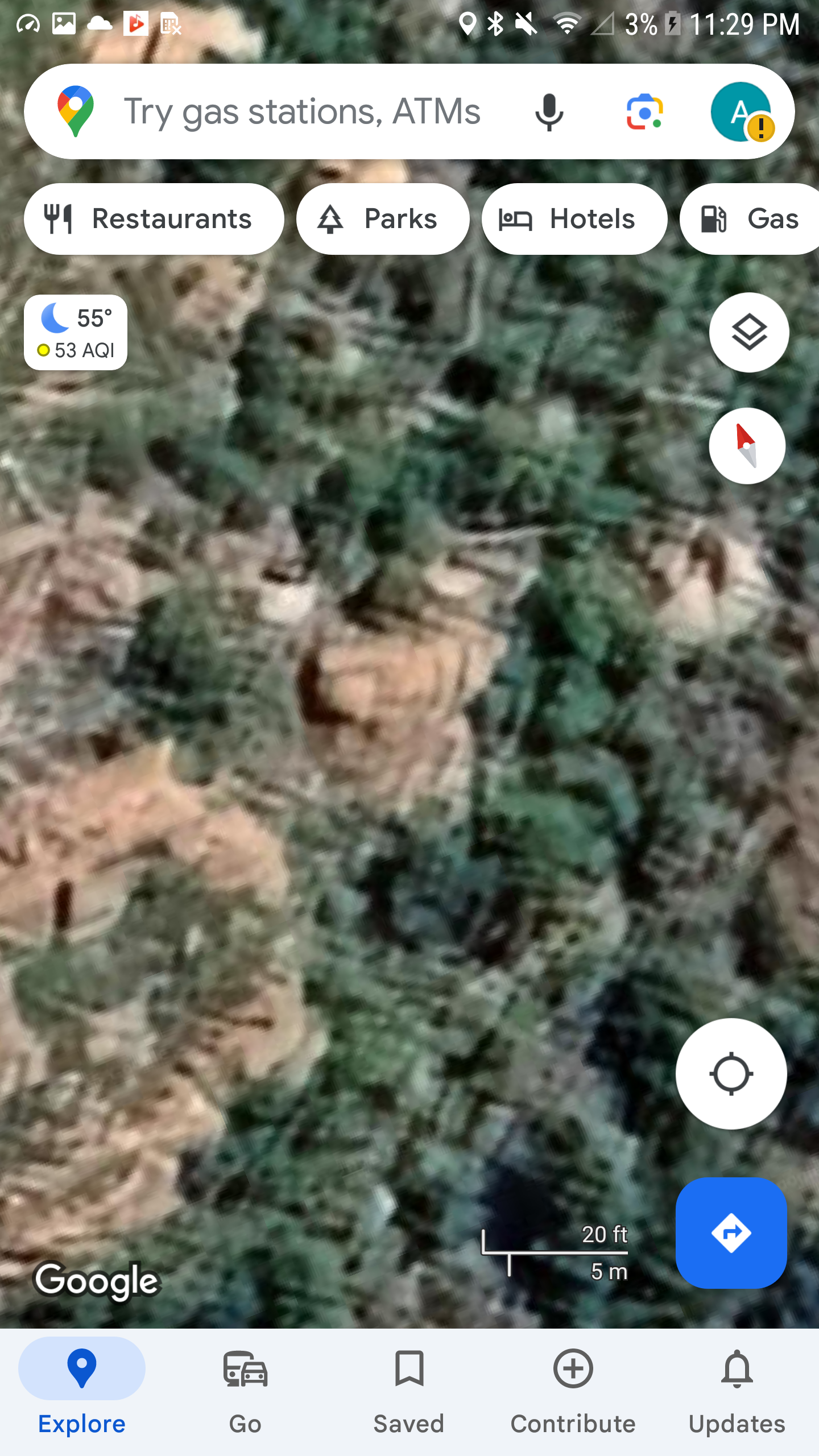Filter by the Hotels chip
The width and height of the screenshot is (819, 1456).
574,219
